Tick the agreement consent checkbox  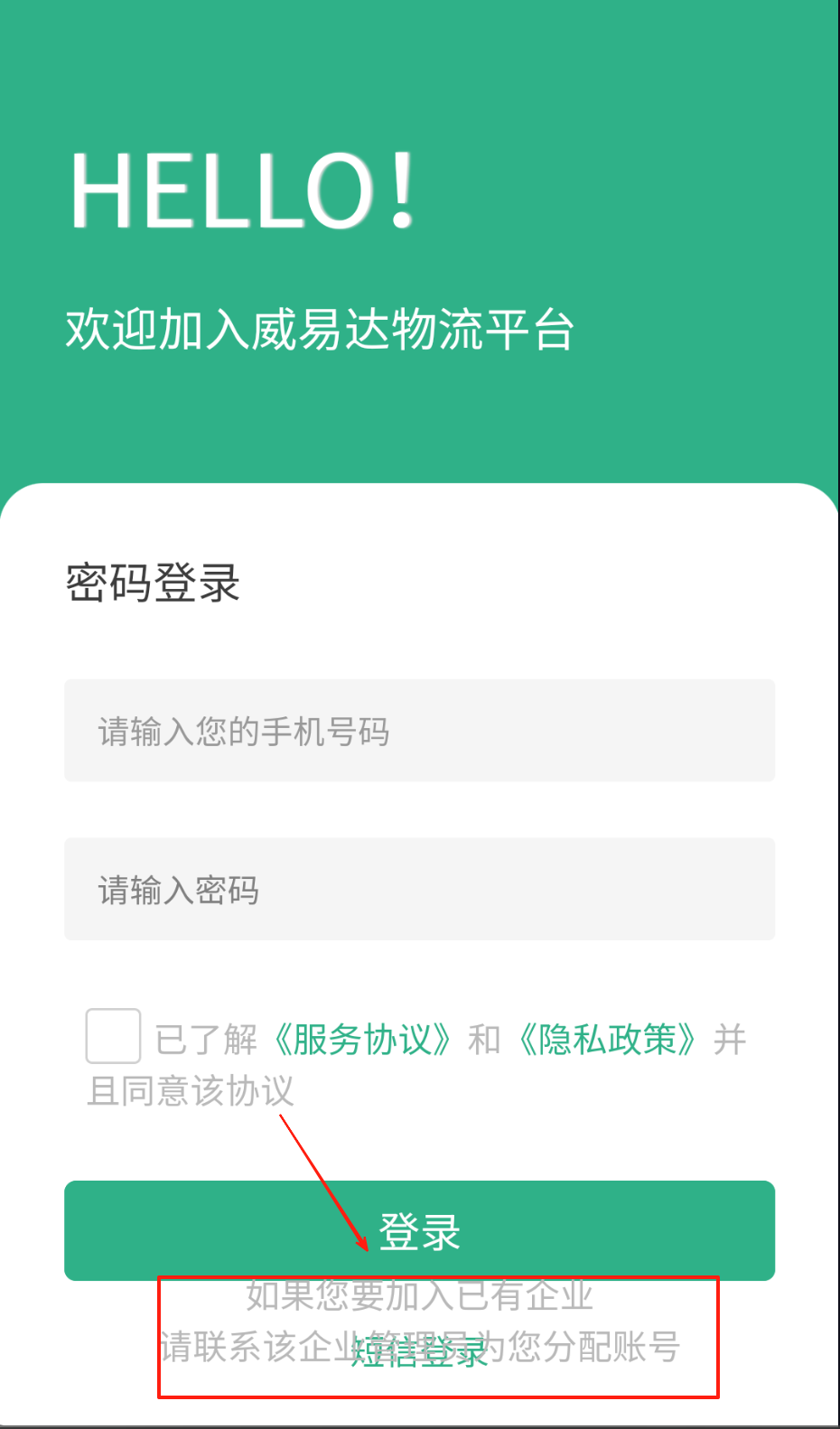pos(113,1036)
